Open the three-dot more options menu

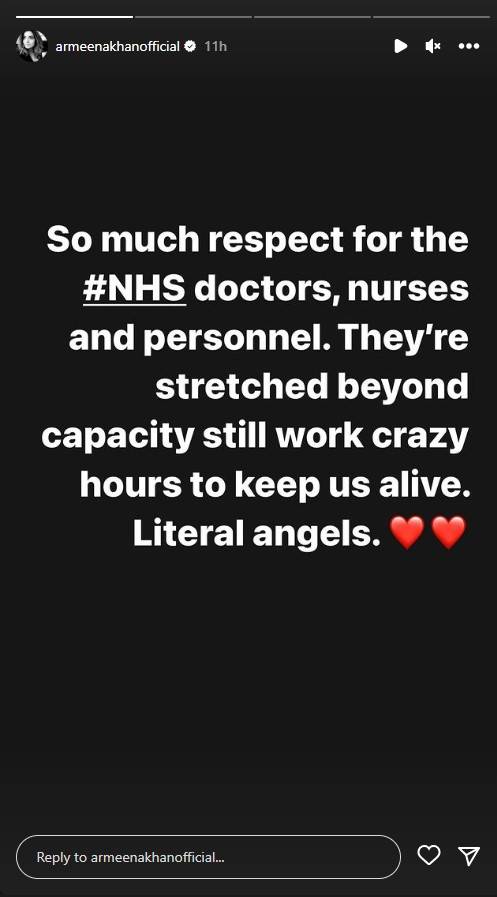pos(469,46)
